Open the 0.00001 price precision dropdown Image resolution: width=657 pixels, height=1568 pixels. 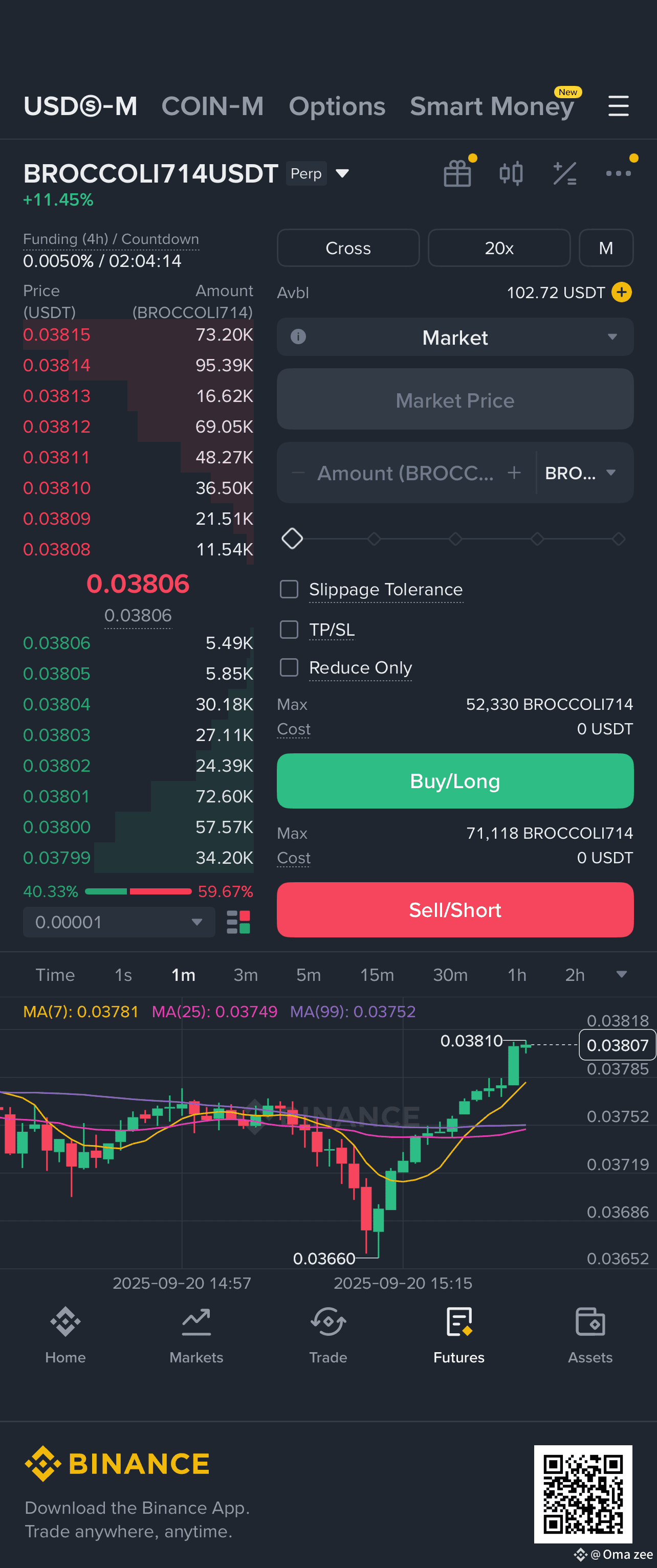click(119, 922)
